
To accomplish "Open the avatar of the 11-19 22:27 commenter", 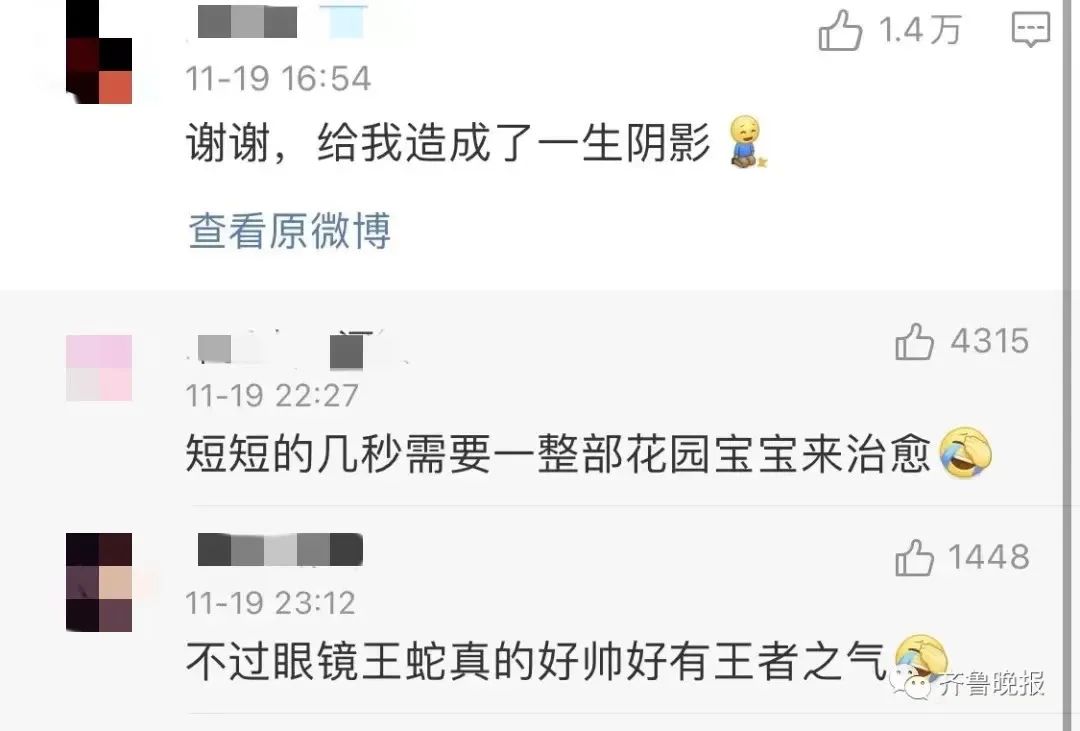I will point(99,368).
